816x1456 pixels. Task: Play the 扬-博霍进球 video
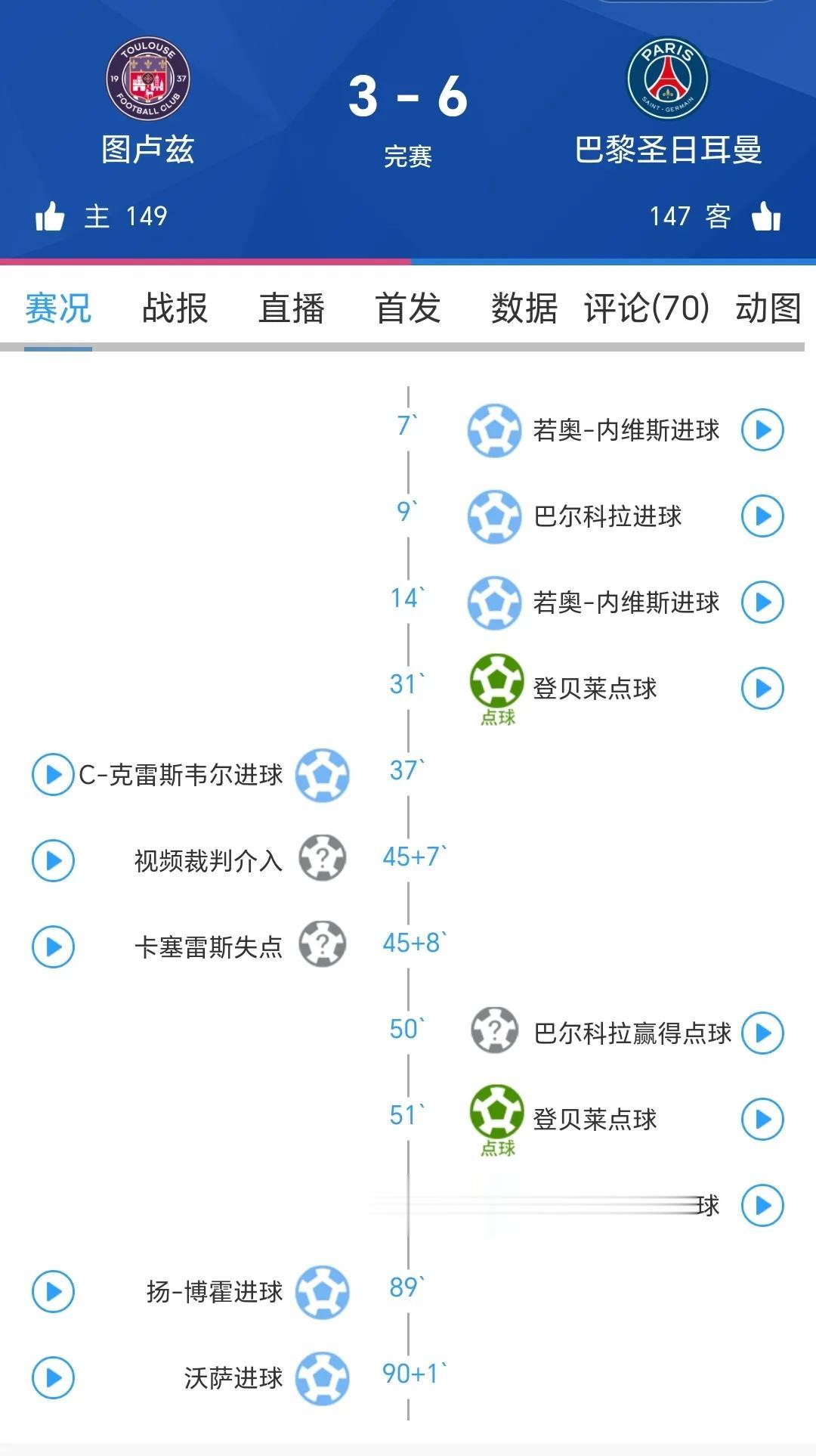(x=53, y=1292)
